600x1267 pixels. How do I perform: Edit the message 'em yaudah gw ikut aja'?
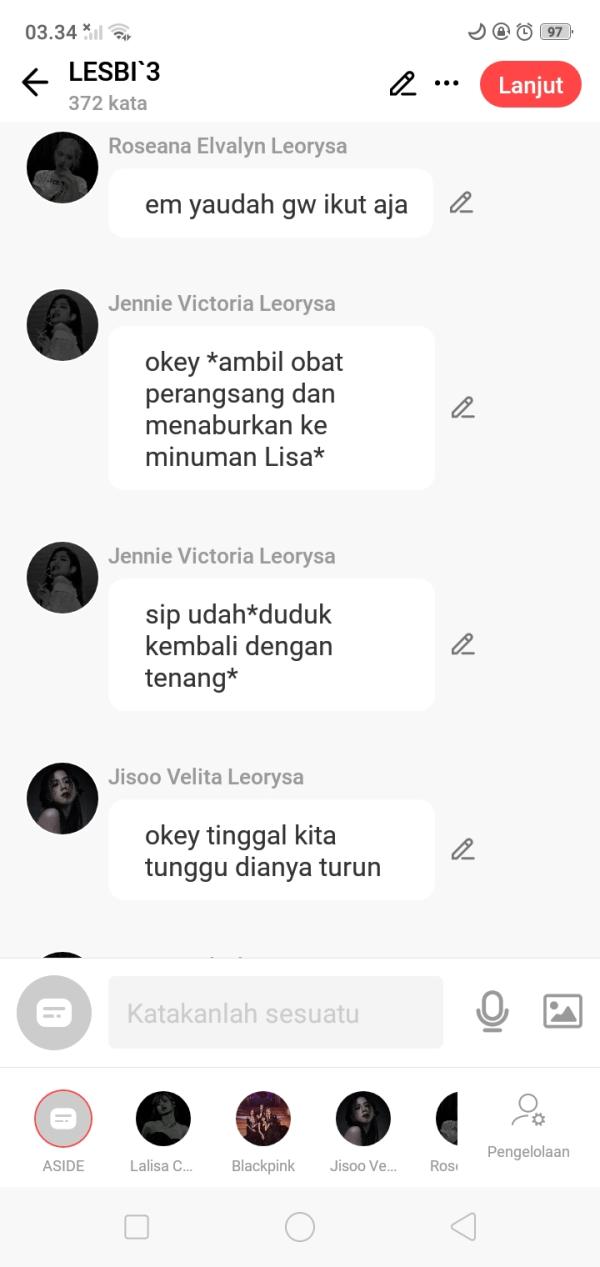point(461,203)
